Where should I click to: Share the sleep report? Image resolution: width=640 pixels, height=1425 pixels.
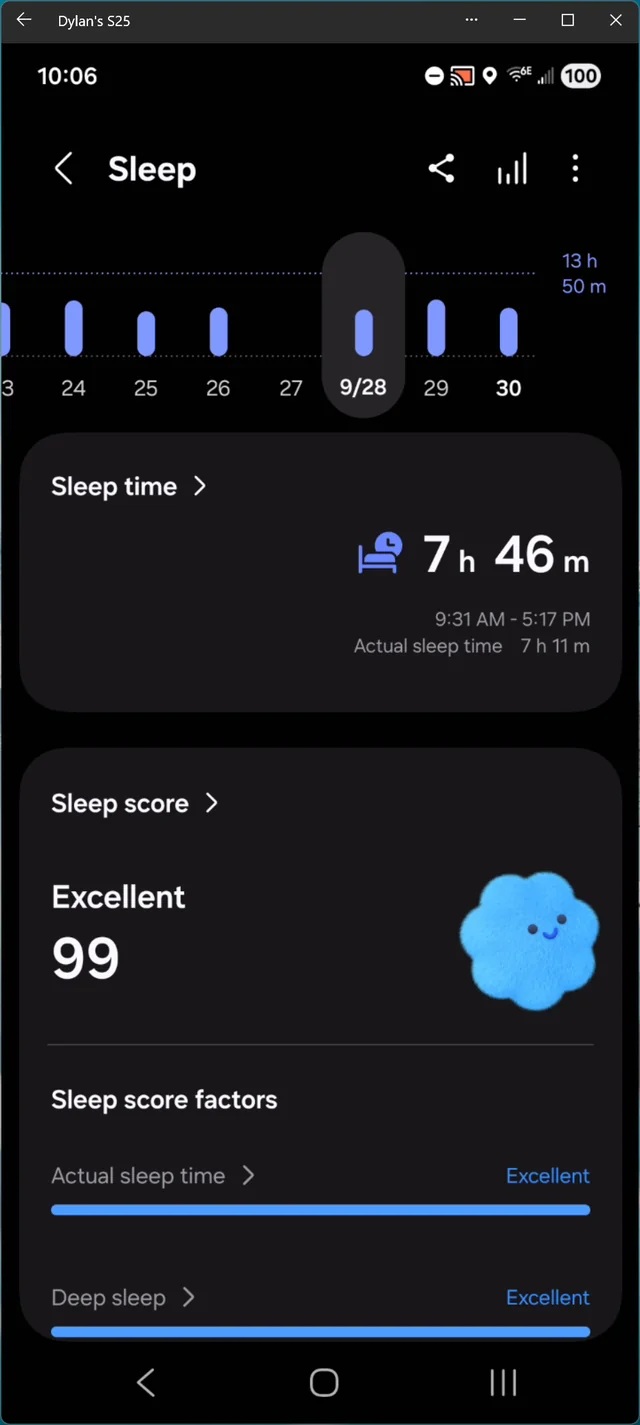(441, 169)
